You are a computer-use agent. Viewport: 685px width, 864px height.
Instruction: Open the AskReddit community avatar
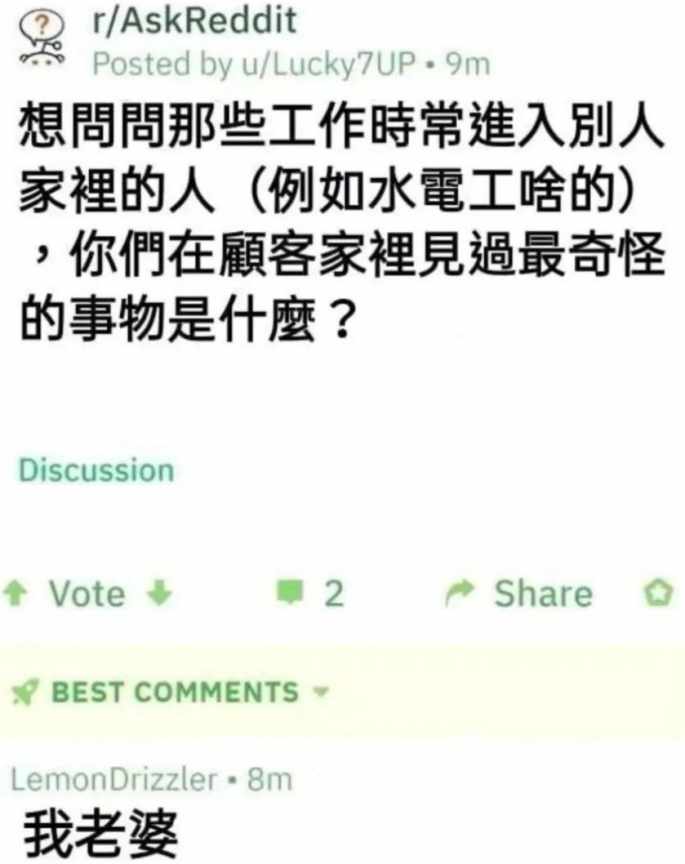42,40
